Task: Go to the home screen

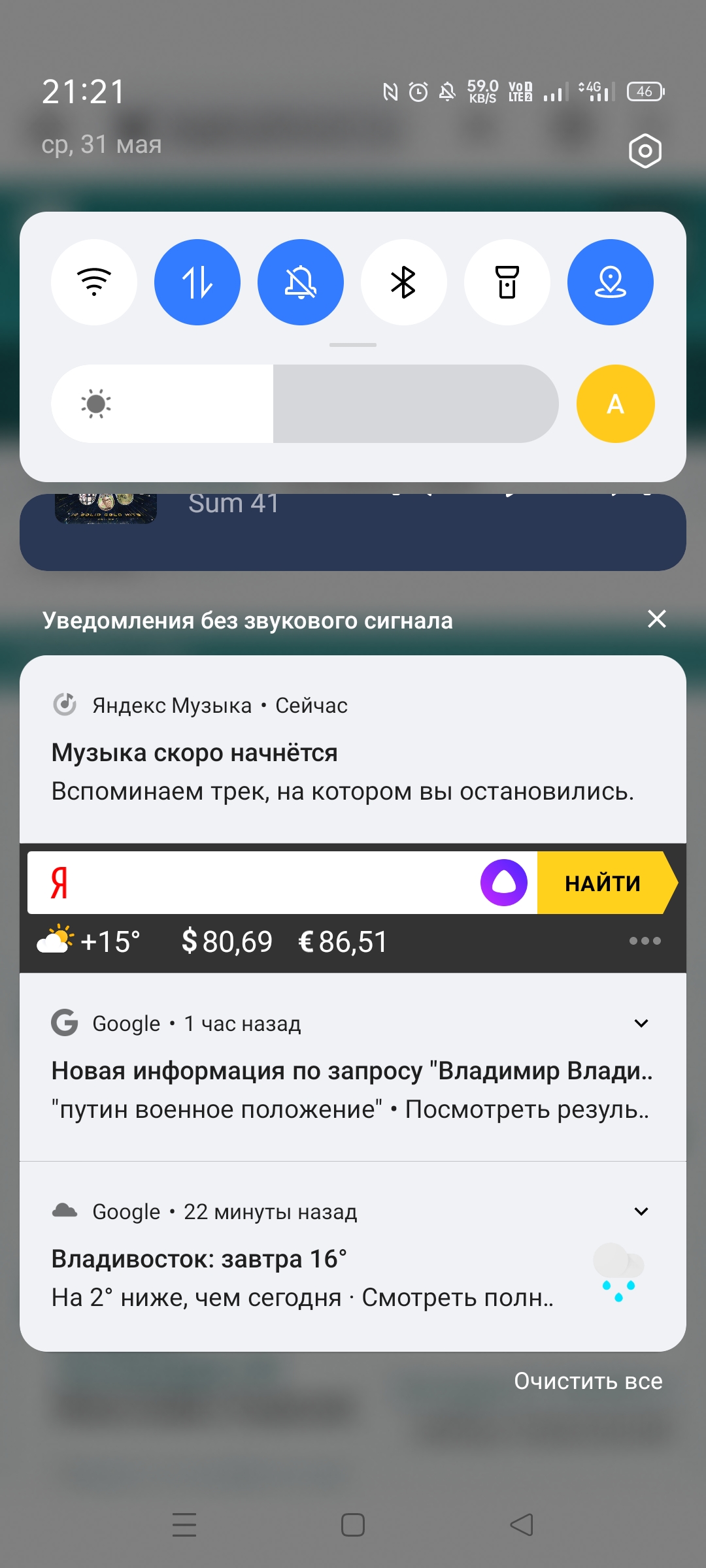Action: tap(353, 1525)
